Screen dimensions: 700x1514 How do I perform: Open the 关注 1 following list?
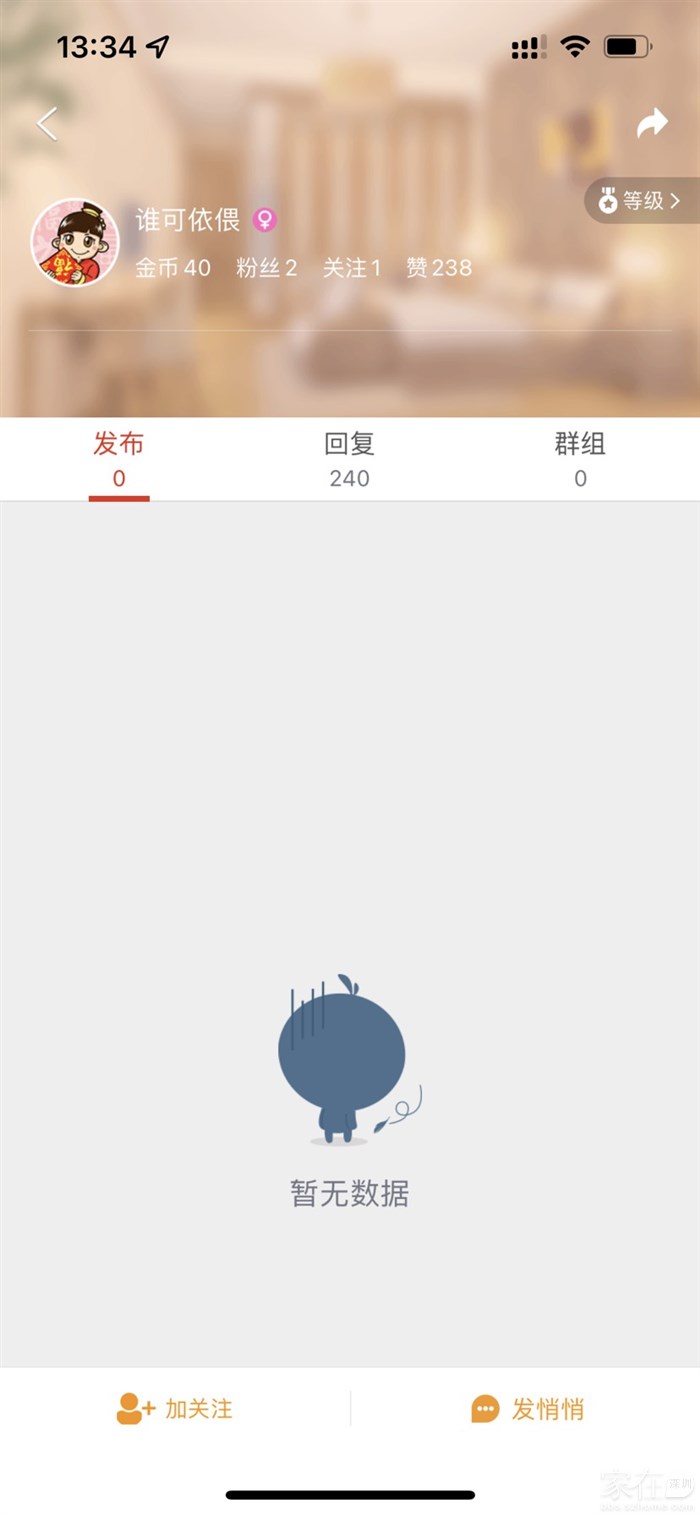coord(352,268)
